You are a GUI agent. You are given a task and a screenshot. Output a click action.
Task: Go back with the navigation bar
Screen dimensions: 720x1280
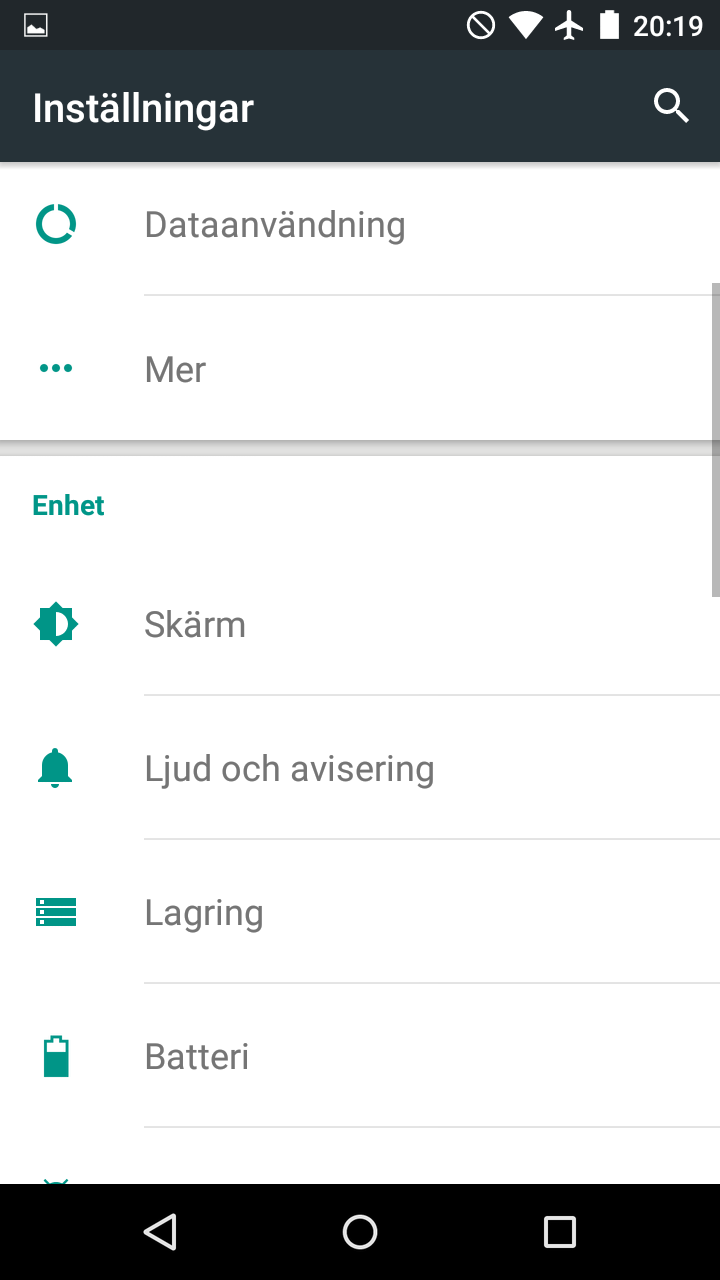pos(160,1232)
